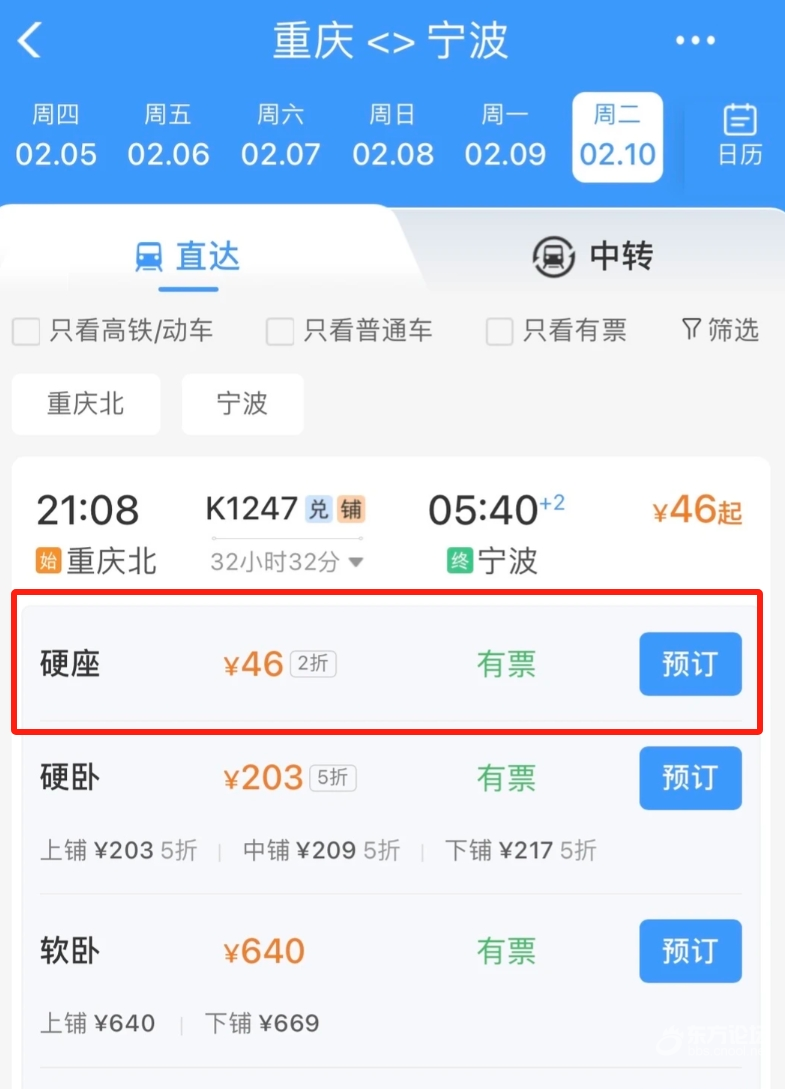Image resolution: width=785 pixels, height=1089 pixels.
Task: Select date 周六 02.07
Action: click(x=280, y=137)
